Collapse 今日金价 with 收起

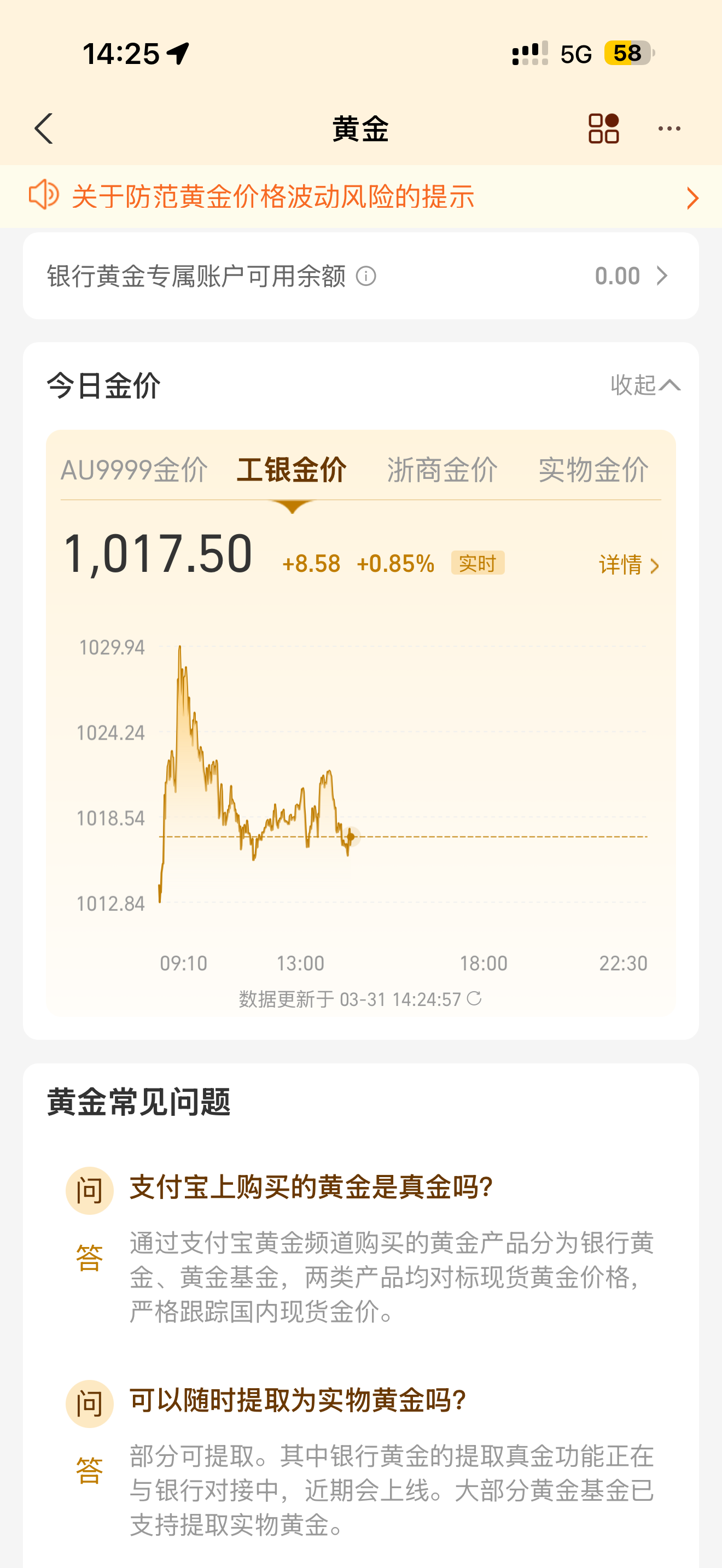coord(644,385)
